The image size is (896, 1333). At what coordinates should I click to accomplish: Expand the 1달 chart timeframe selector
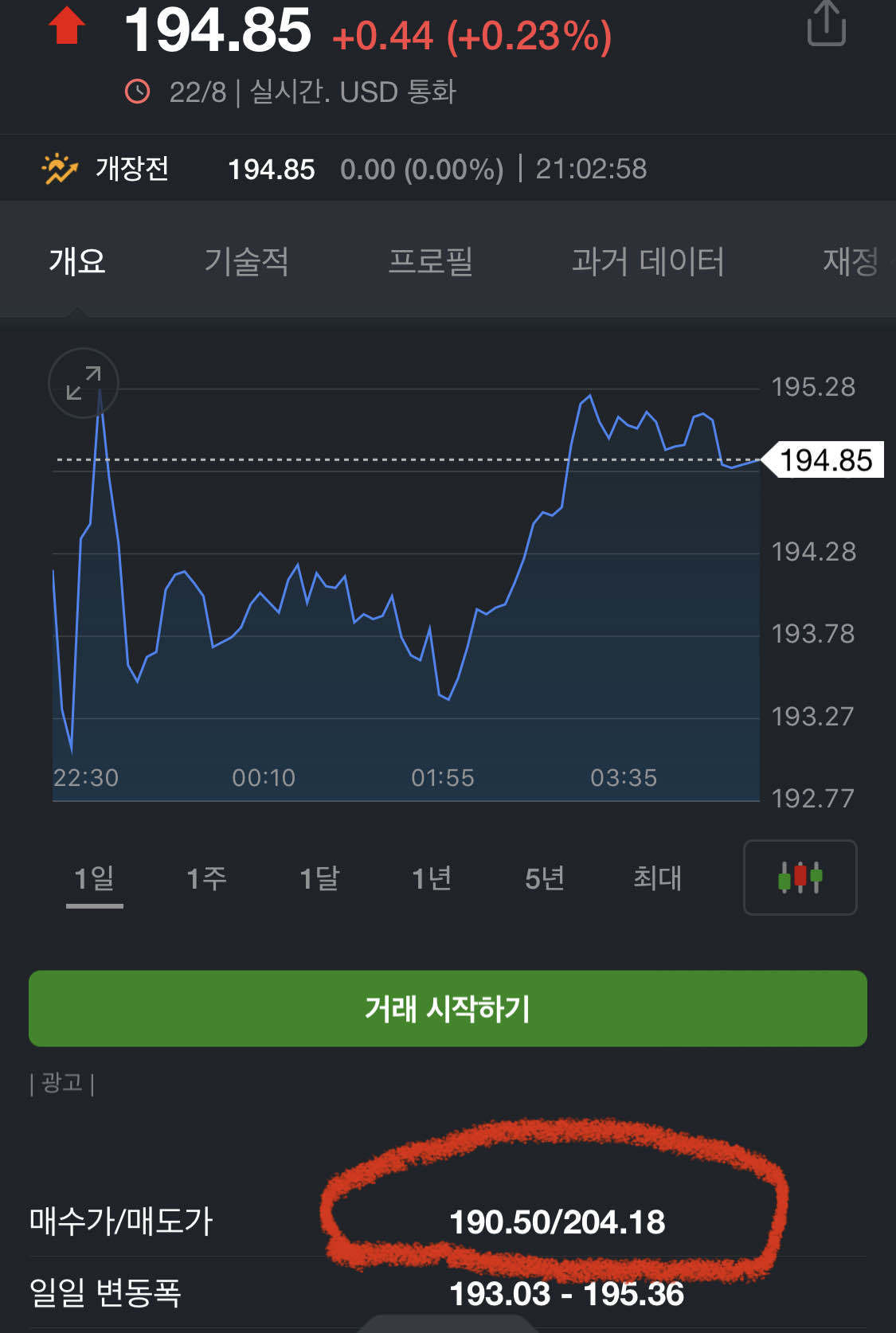pyautogui.click(x=319, y=878)
